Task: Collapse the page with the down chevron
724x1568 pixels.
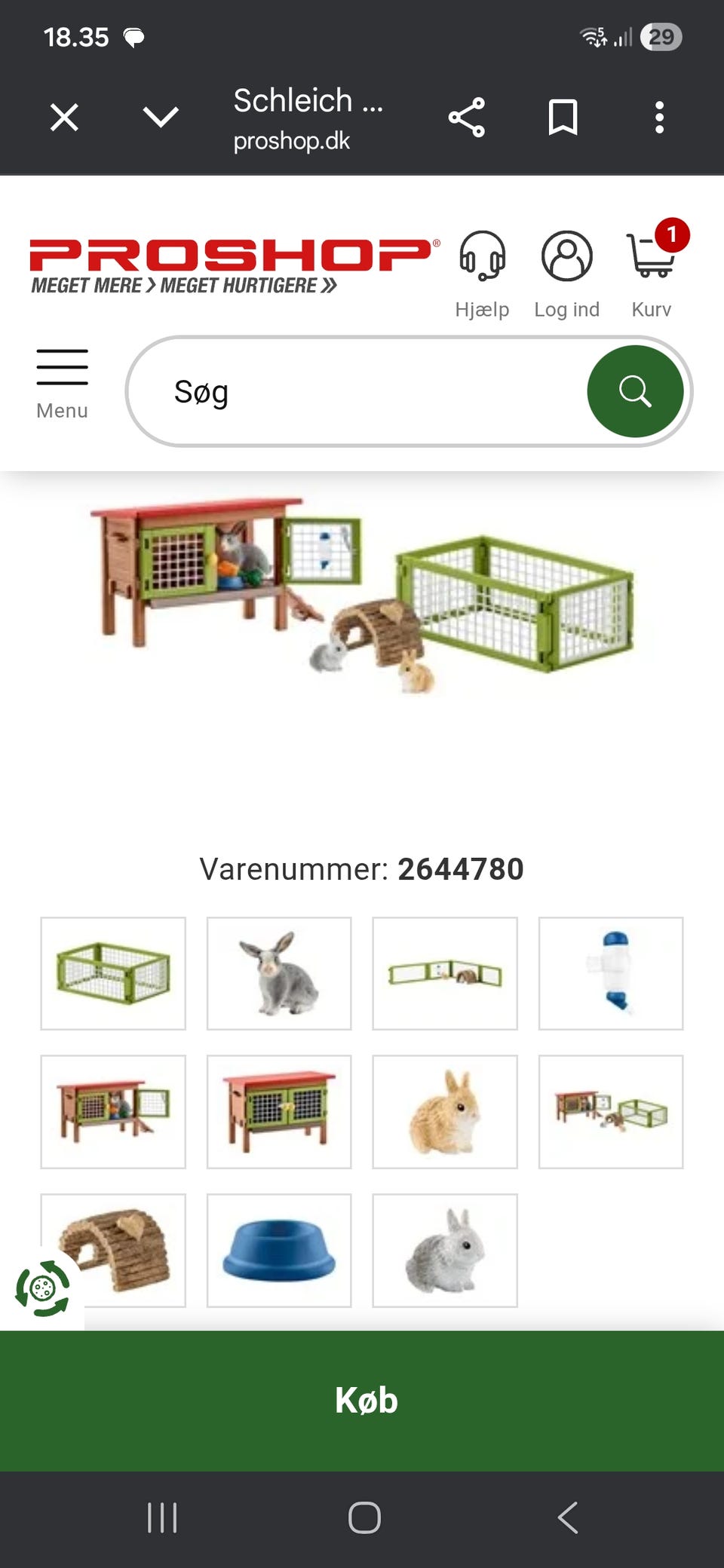Action: (x=159, y=117)
